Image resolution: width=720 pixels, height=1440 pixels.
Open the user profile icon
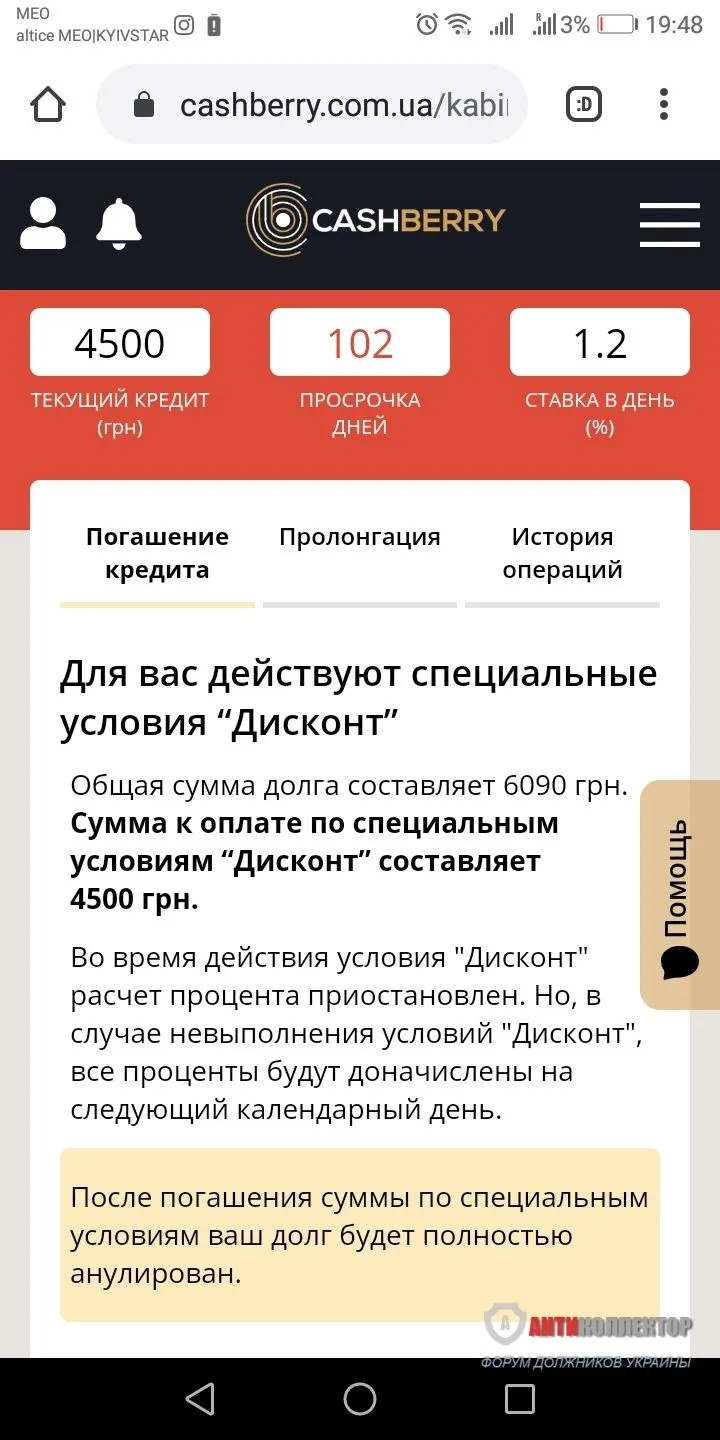(43, 224)
